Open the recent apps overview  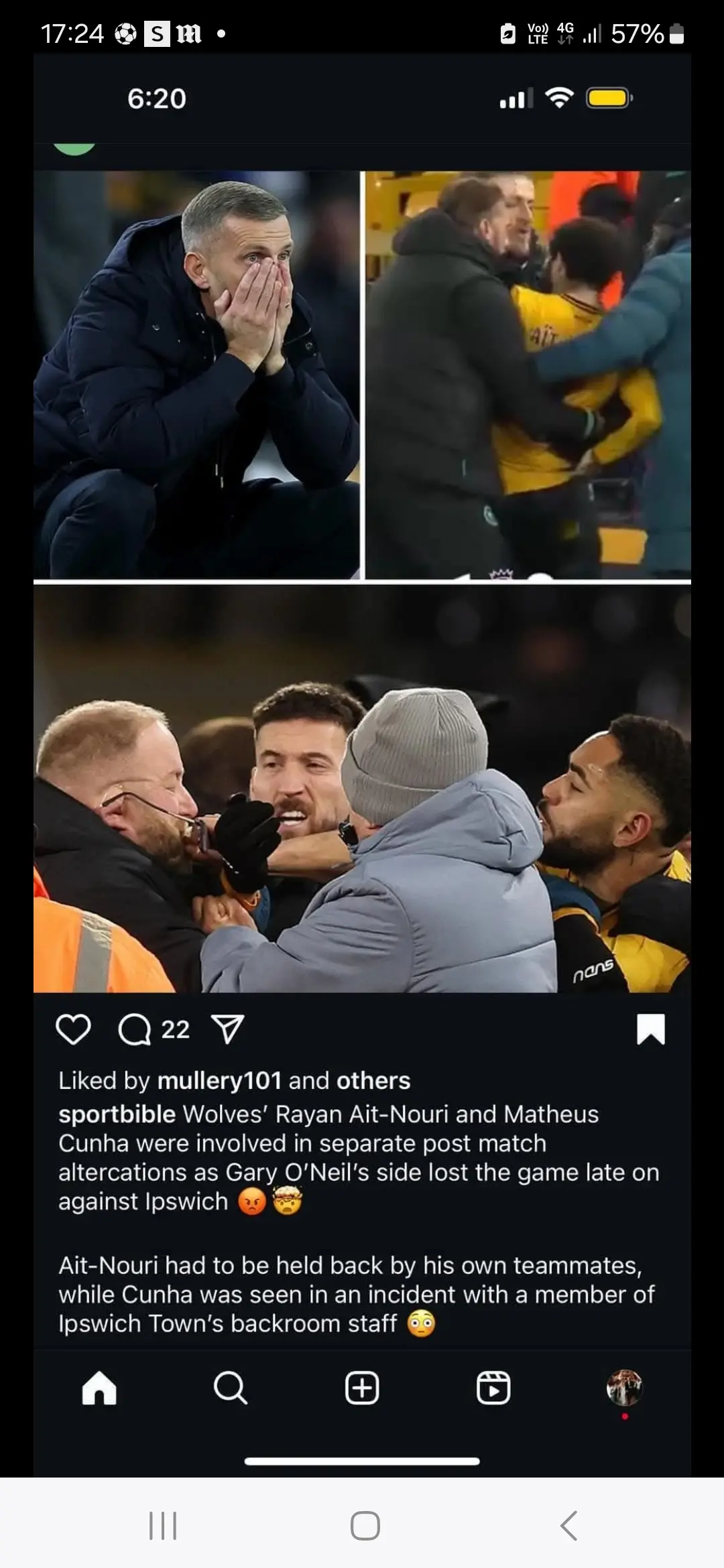162,1526
